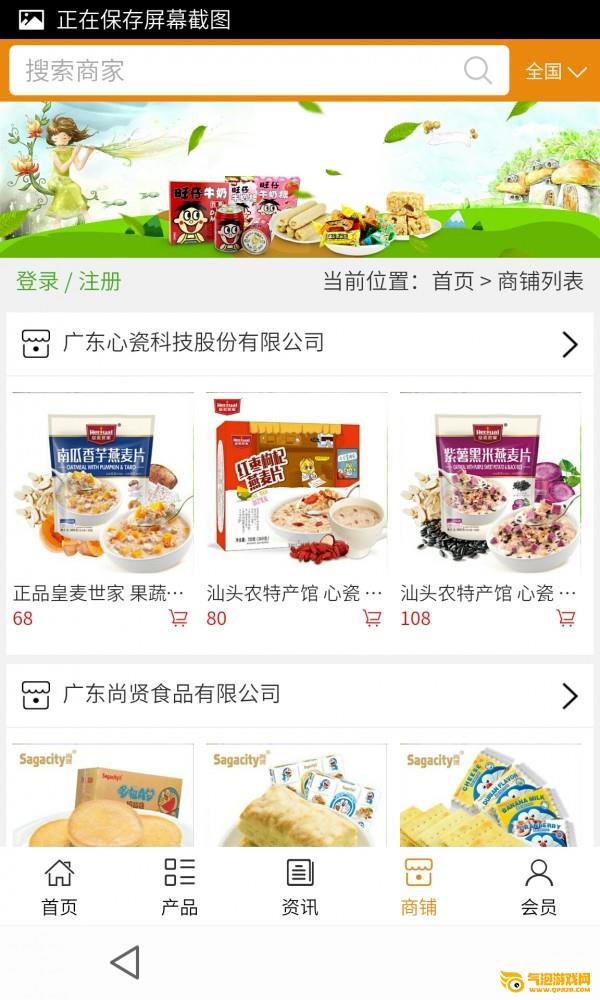Image resolution: width=600 pixels, height=1000 pixels.
Task: Switch to the 资讯 tab
Action: pos(300,886)
